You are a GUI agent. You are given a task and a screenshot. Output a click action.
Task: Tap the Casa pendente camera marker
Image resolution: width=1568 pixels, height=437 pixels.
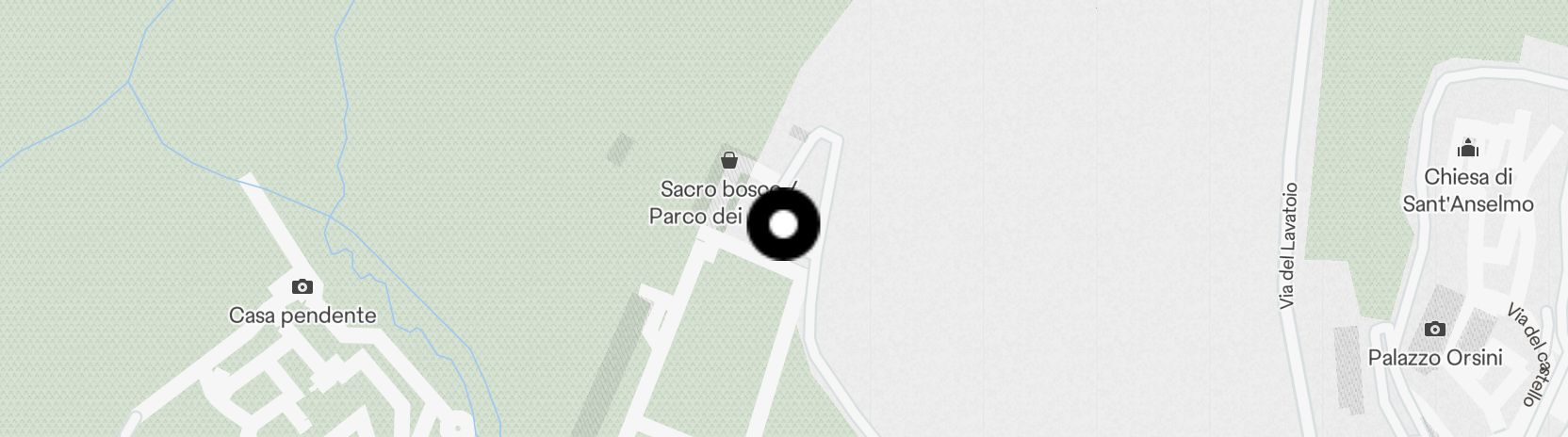pyautogui.click(x=302, y=287)
